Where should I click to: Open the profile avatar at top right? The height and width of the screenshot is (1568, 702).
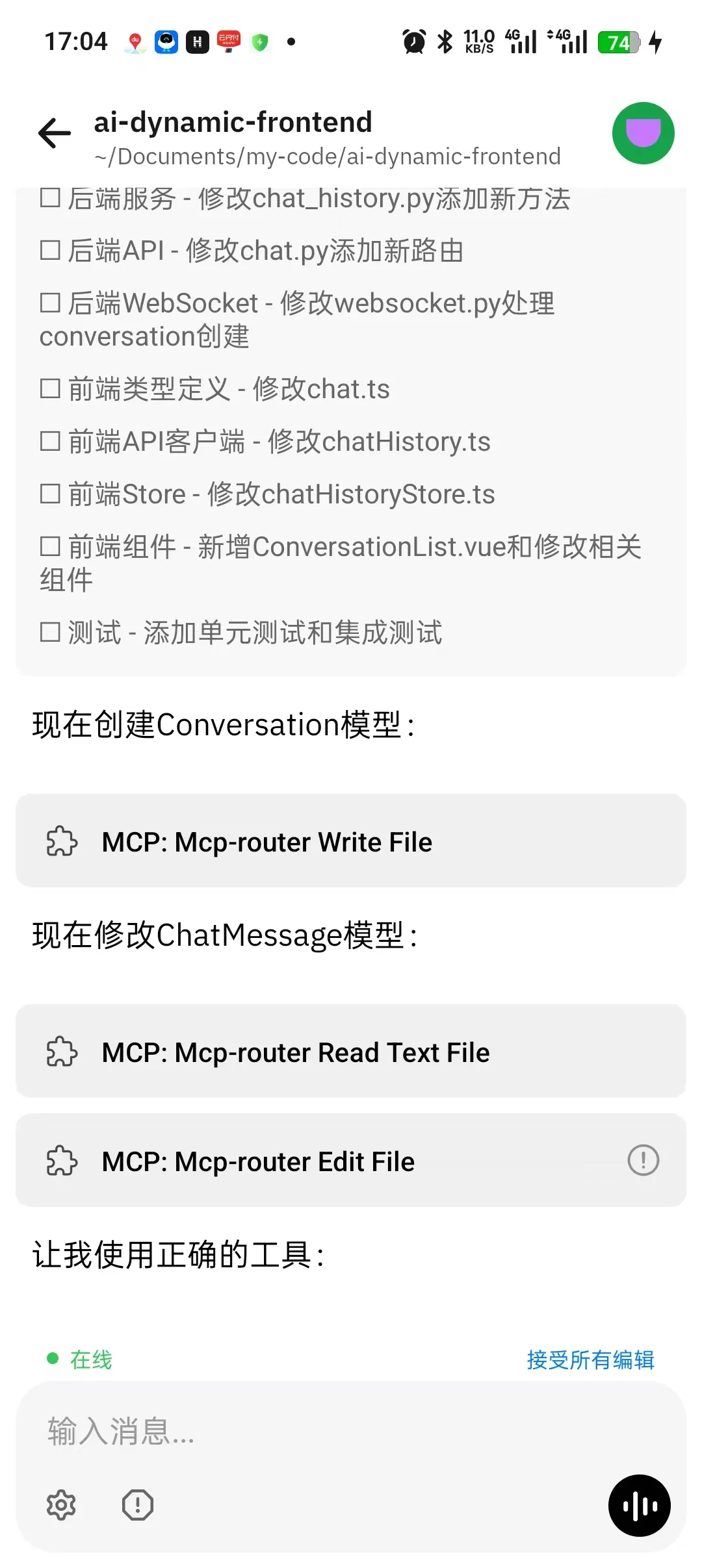tap(643, 133)
